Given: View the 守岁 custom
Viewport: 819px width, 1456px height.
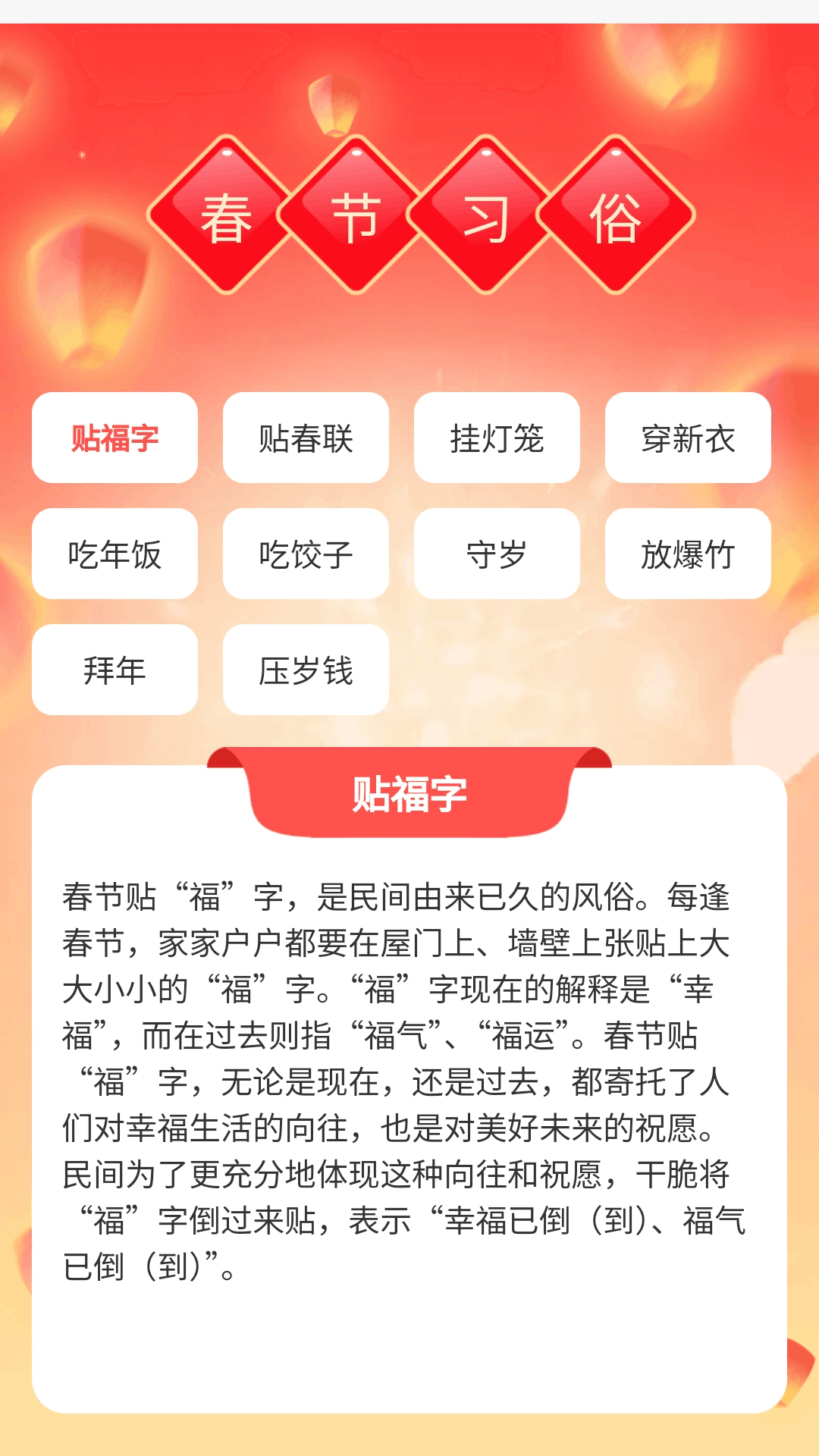Looking at the screenshot, I should [x=497, y=554].
